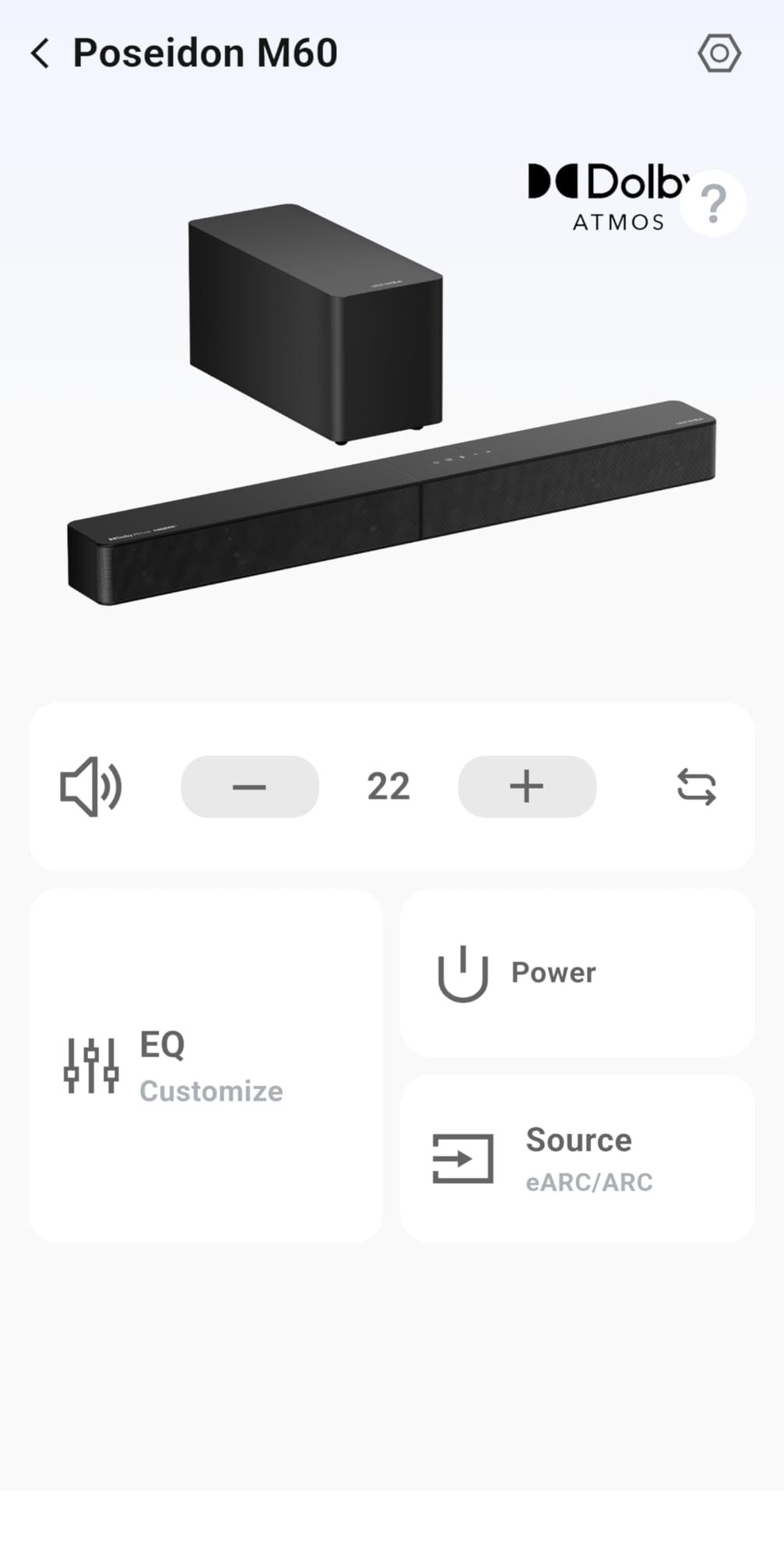
Task: Select the Poseidon M60 title bar
Action: pyautogui.click(x=205, y=53)
